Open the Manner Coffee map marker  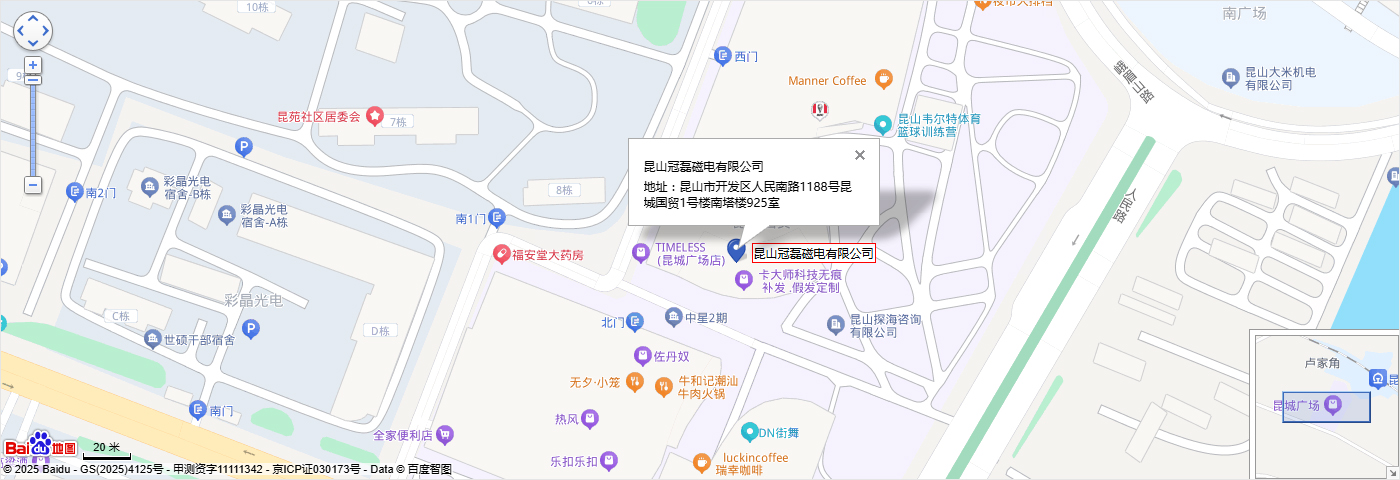(x=883, y=79)
